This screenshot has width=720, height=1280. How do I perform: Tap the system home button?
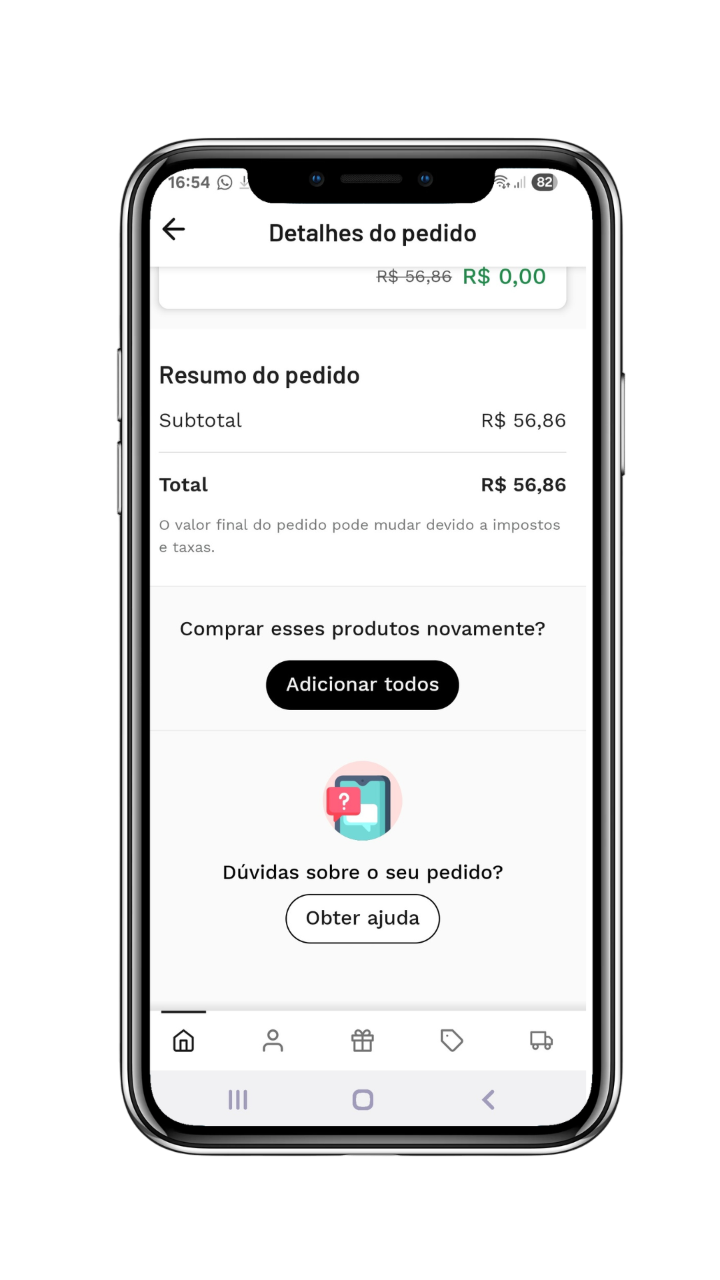(x=363, y=1100)
